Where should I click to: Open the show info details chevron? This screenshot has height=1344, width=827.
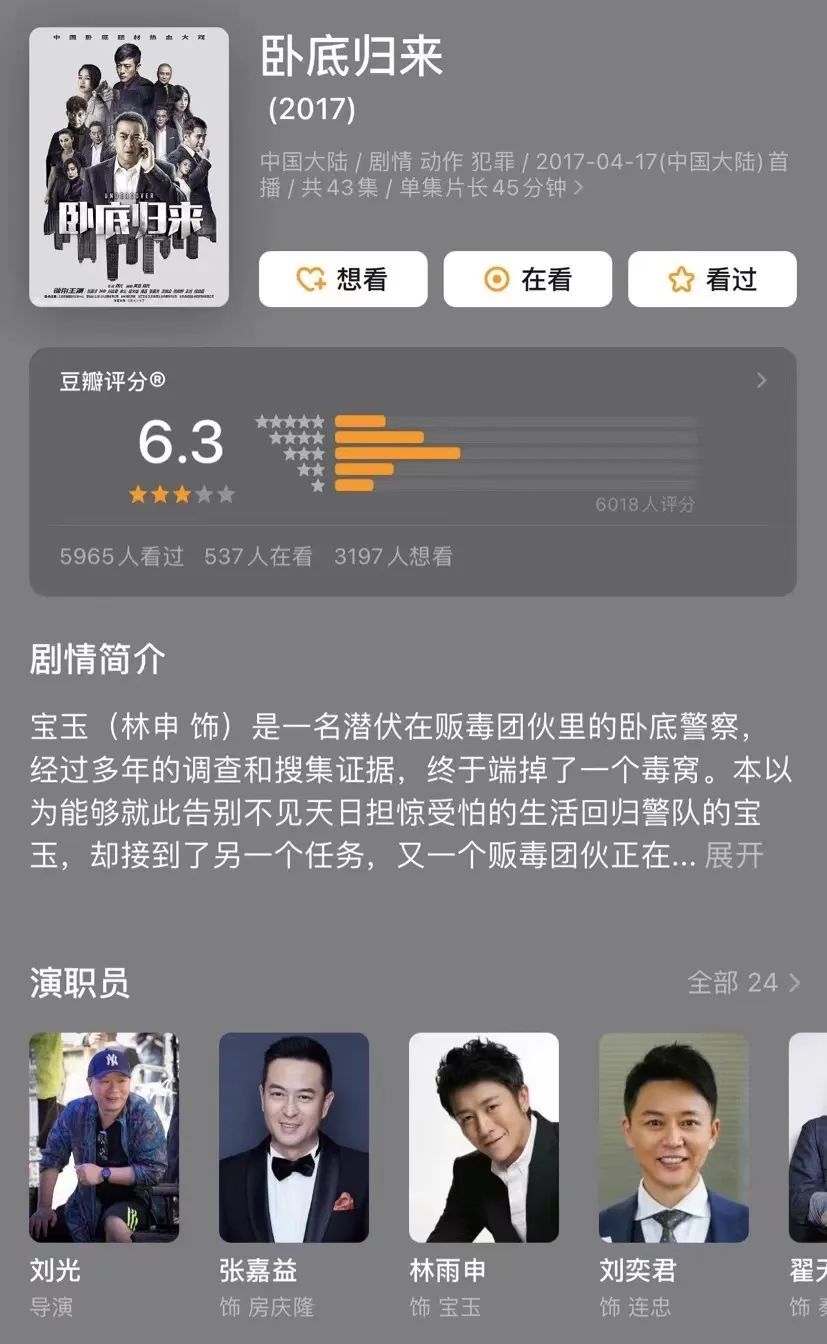[578, 187]
